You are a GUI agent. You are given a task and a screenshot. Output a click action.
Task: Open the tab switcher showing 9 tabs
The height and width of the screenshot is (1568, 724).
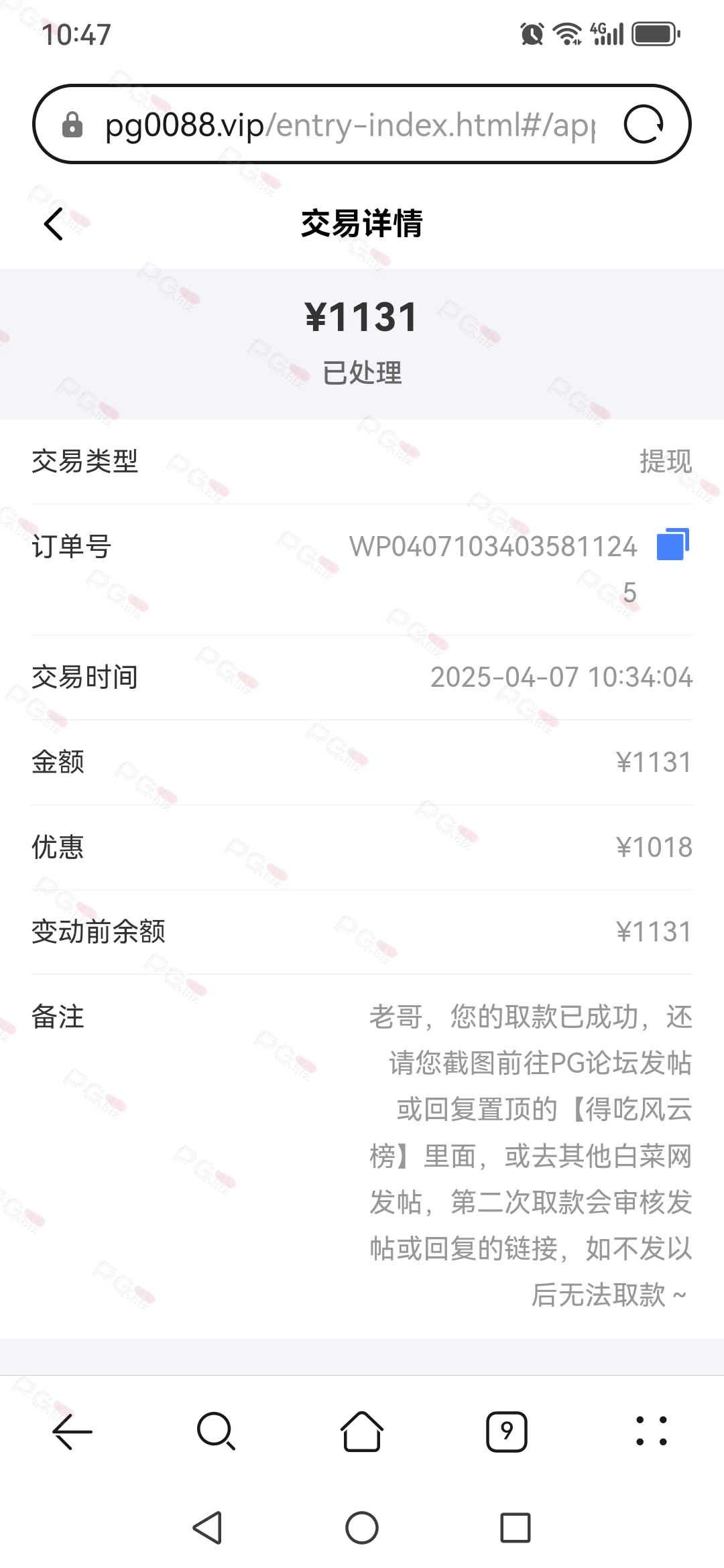tap(507, 1431)
